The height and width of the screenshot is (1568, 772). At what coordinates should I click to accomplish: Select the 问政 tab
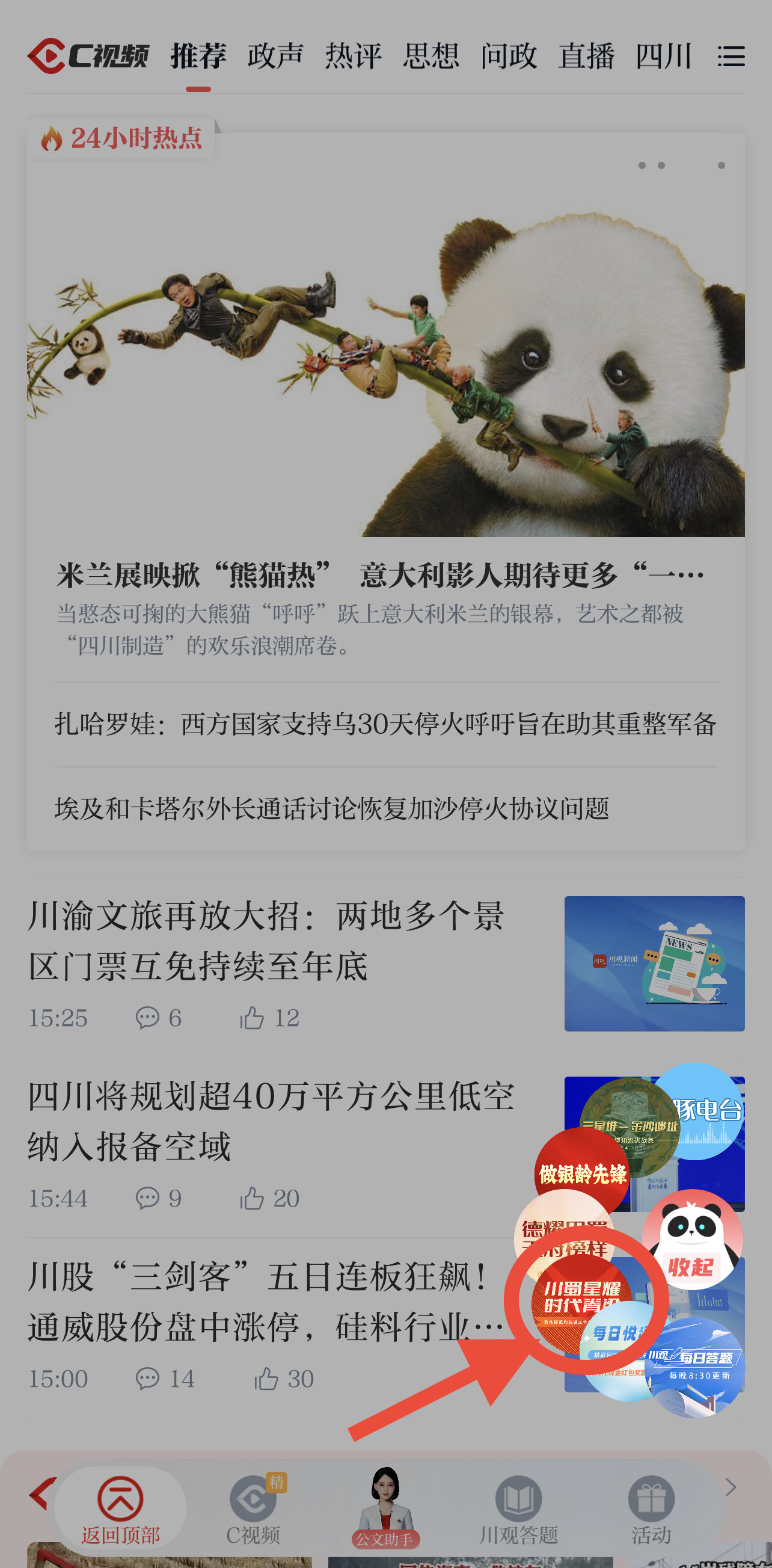[x=509, y=57]
